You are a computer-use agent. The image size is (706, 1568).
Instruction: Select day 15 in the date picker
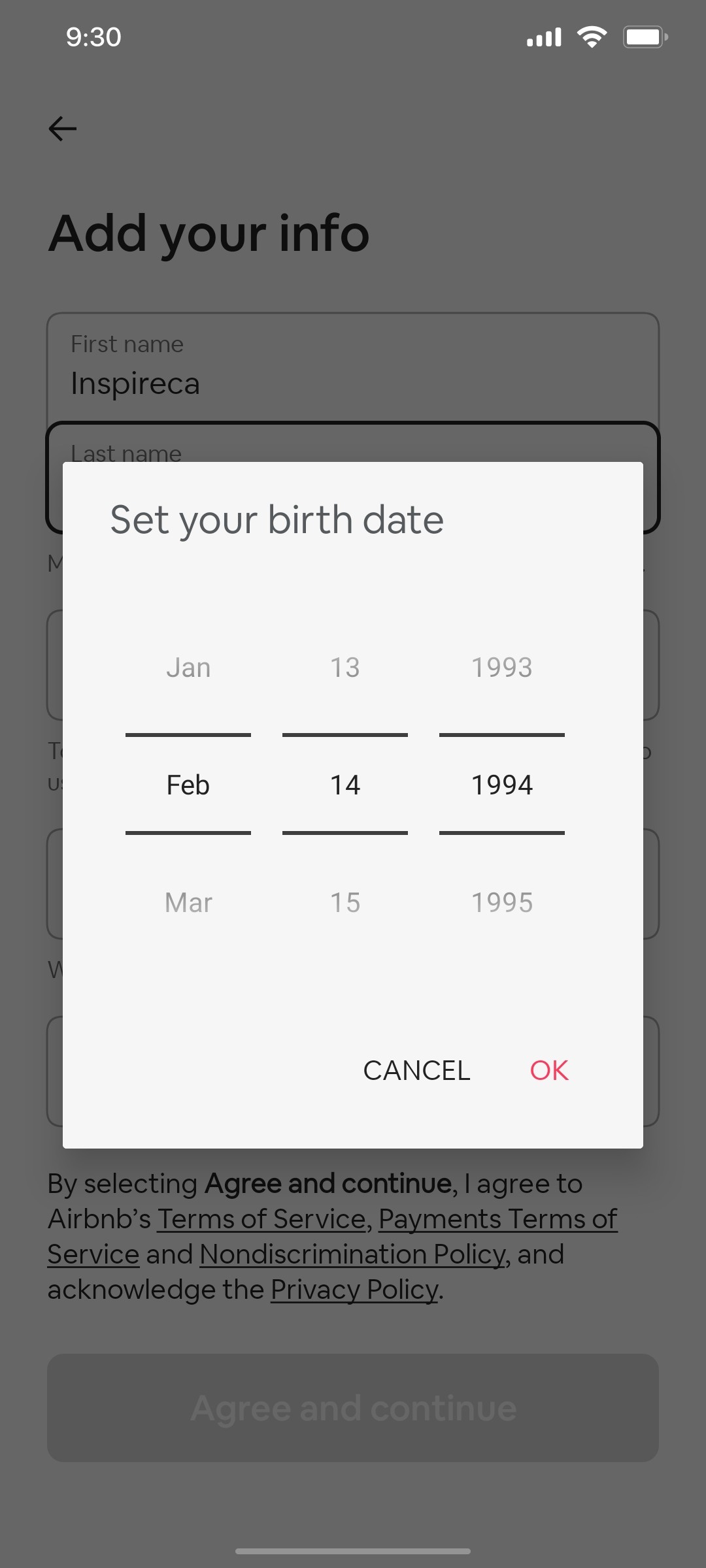click(x=345, y=902)
